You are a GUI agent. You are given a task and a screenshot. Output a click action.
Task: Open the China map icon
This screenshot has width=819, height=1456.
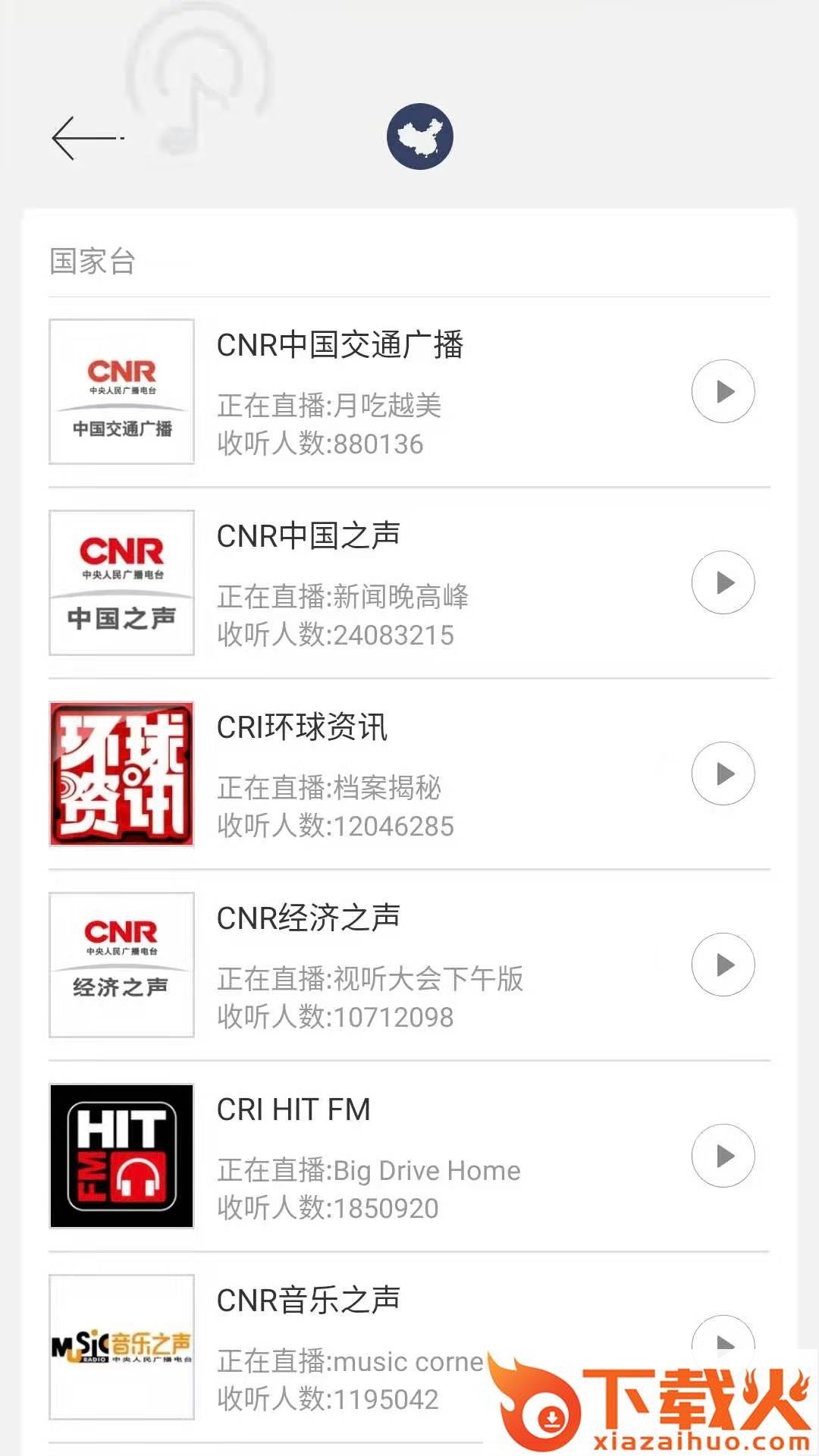(x=419, y=136)
